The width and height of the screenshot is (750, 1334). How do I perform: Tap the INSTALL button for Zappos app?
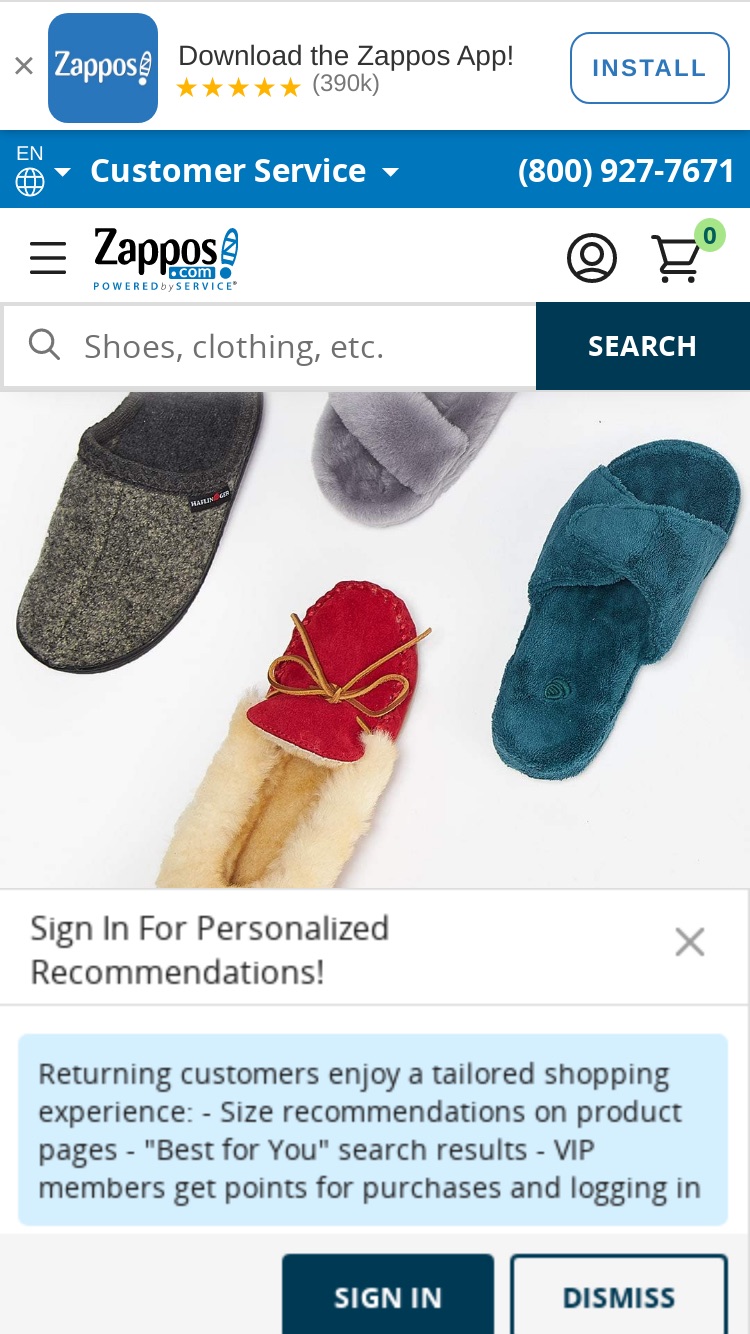650,68
